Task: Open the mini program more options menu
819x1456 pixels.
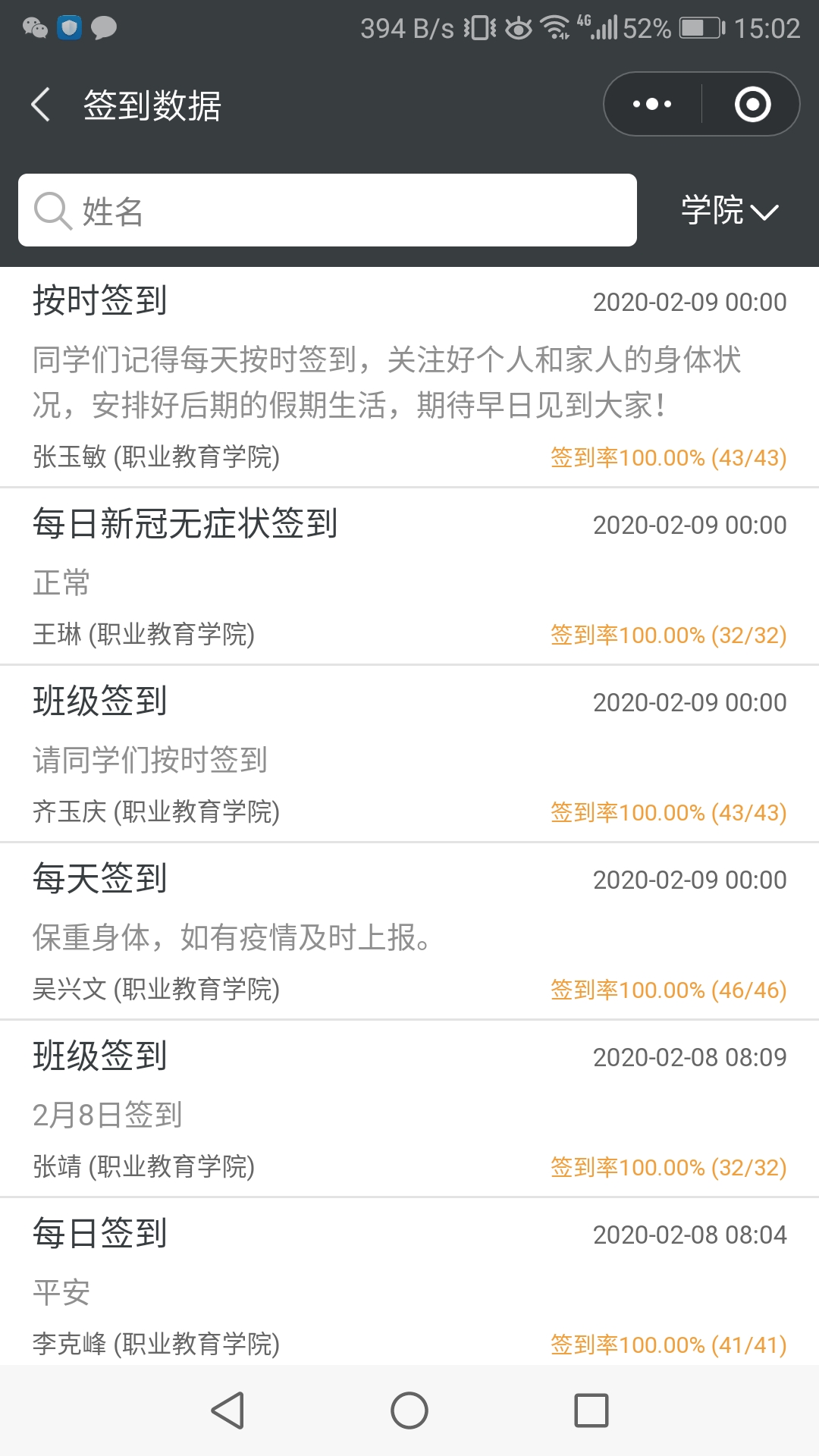Action: (652, 105)
